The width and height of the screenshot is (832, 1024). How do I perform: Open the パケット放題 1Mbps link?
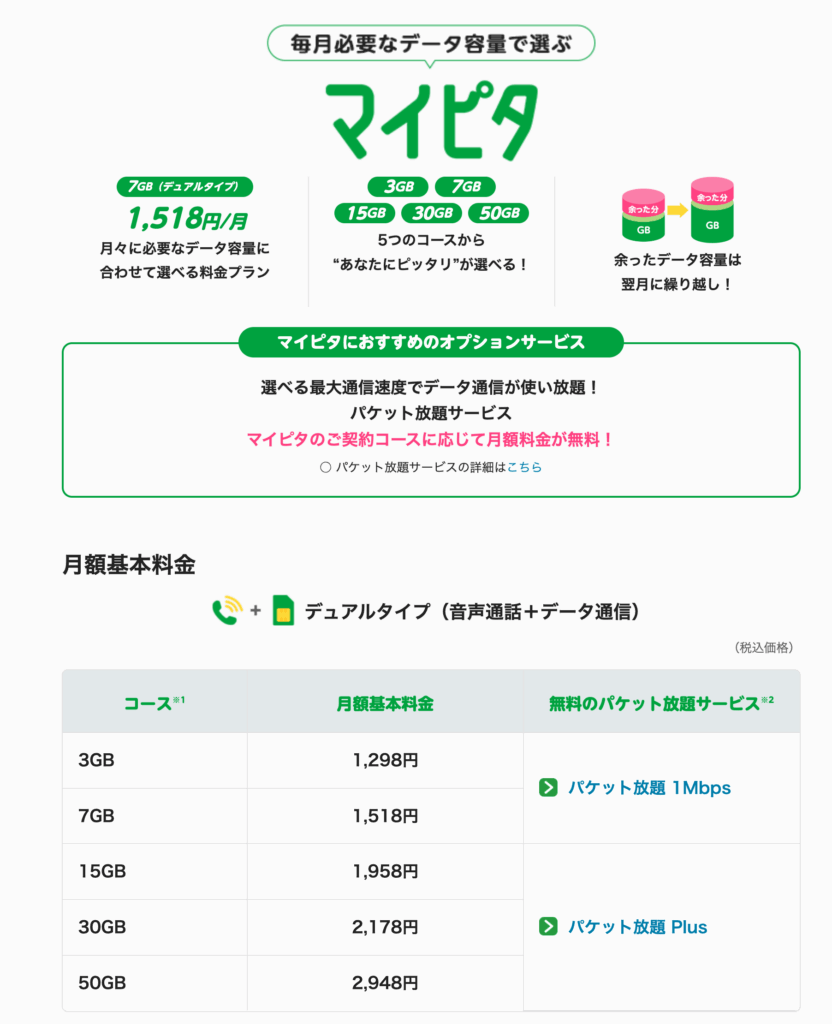pos(649,788)
